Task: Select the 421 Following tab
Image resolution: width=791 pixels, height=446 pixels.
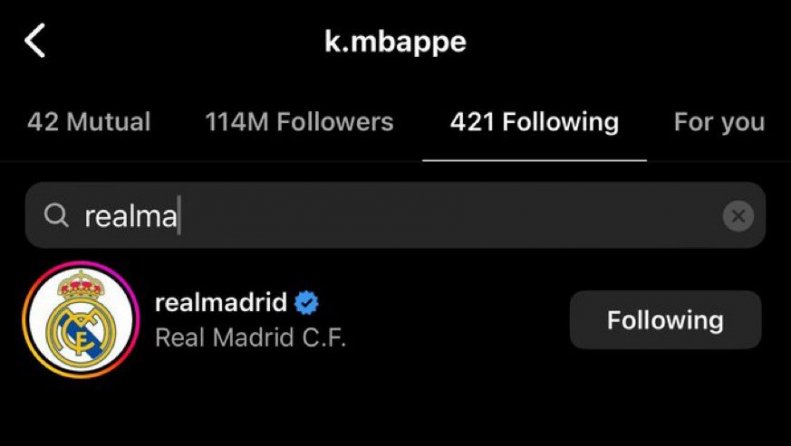Action: point(534,123)
